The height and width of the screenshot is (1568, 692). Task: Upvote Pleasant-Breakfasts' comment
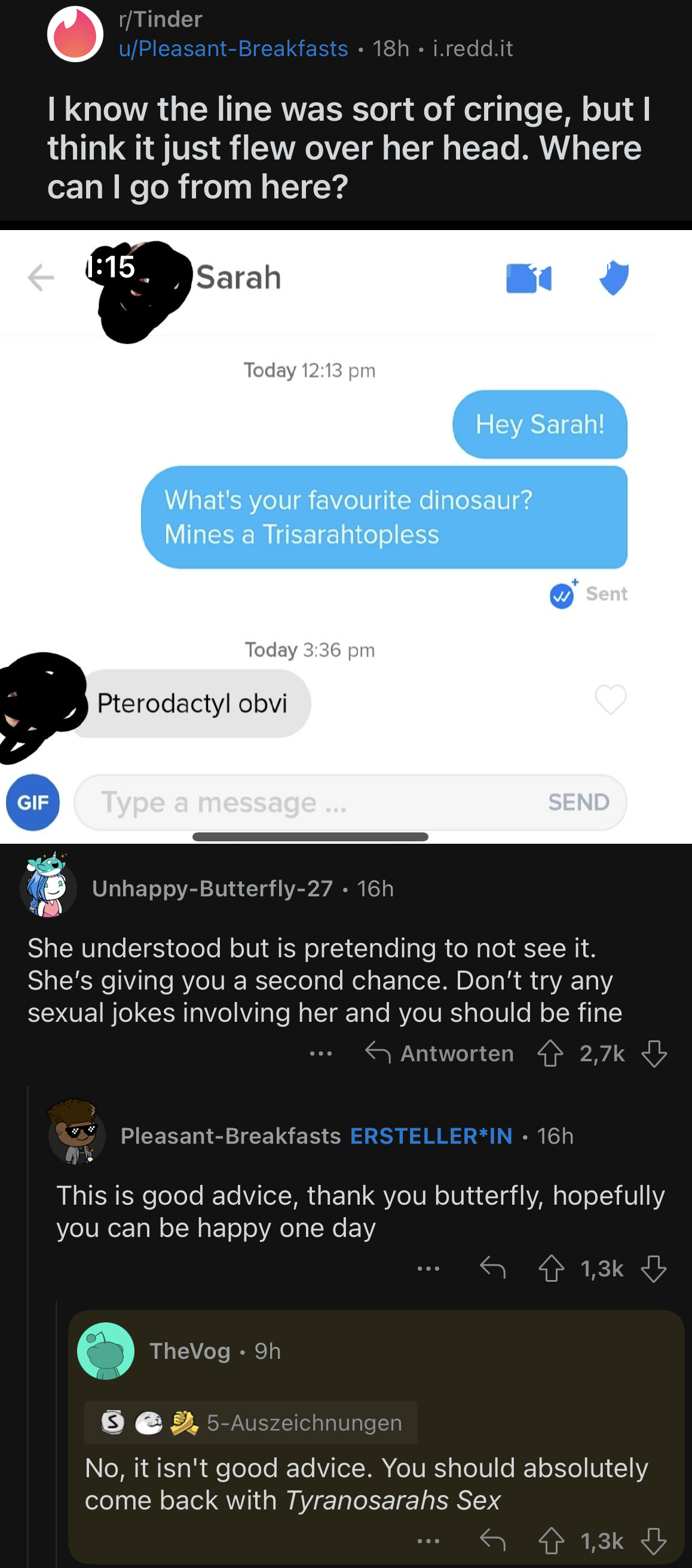coord(552,1269)
